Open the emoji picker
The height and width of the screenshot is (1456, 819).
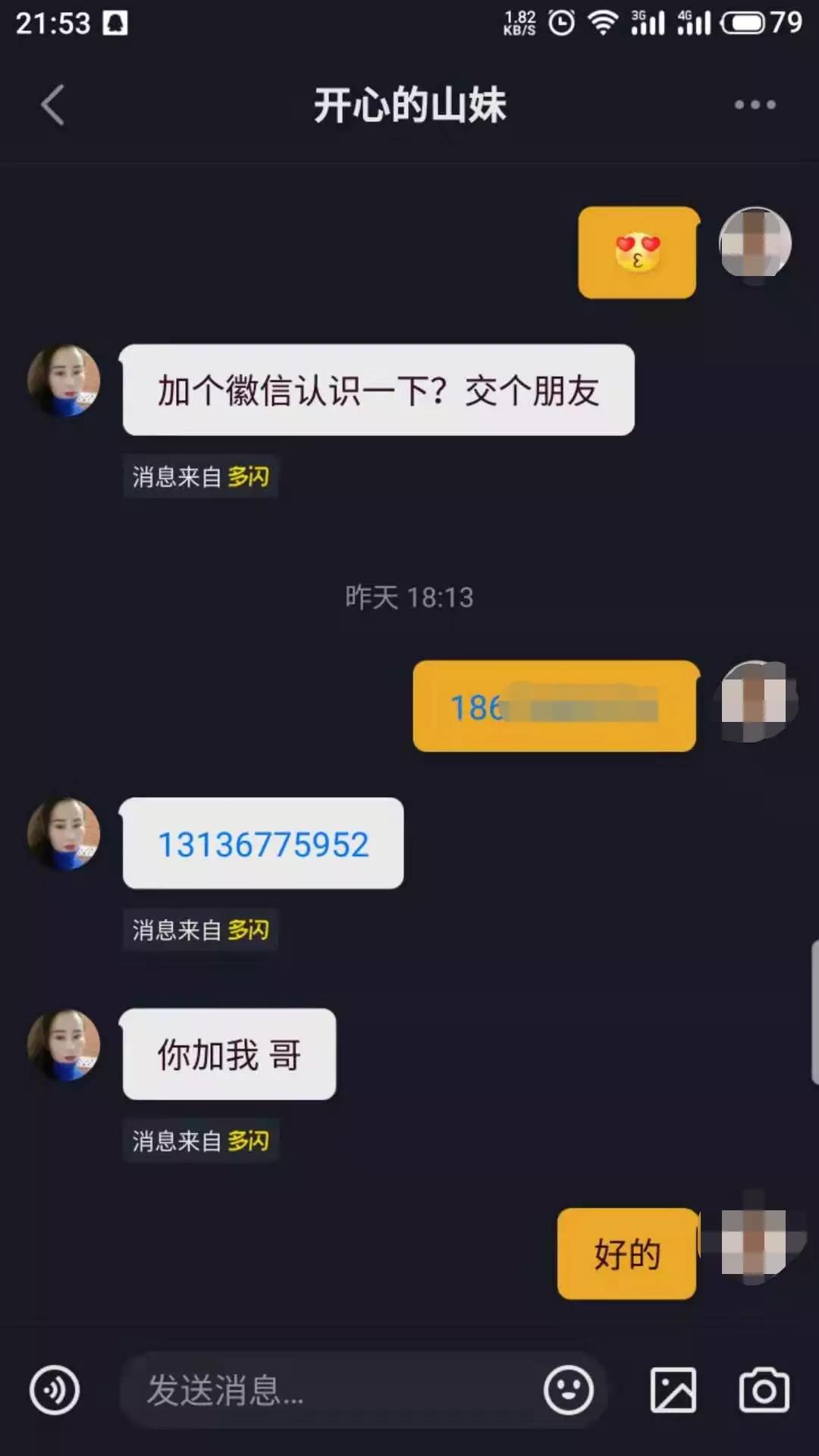tap(568, 1390)
